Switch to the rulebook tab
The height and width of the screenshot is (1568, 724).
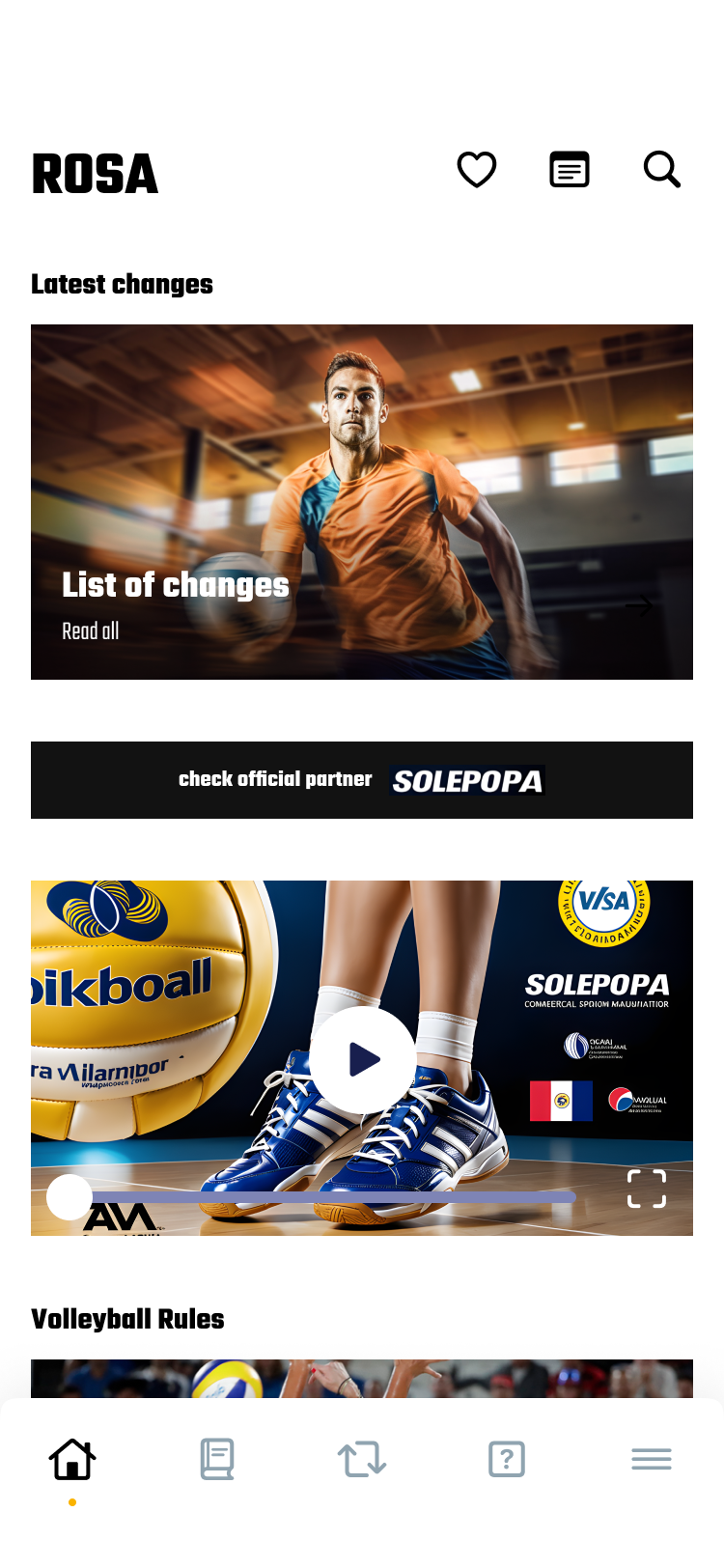[217, 1459]
